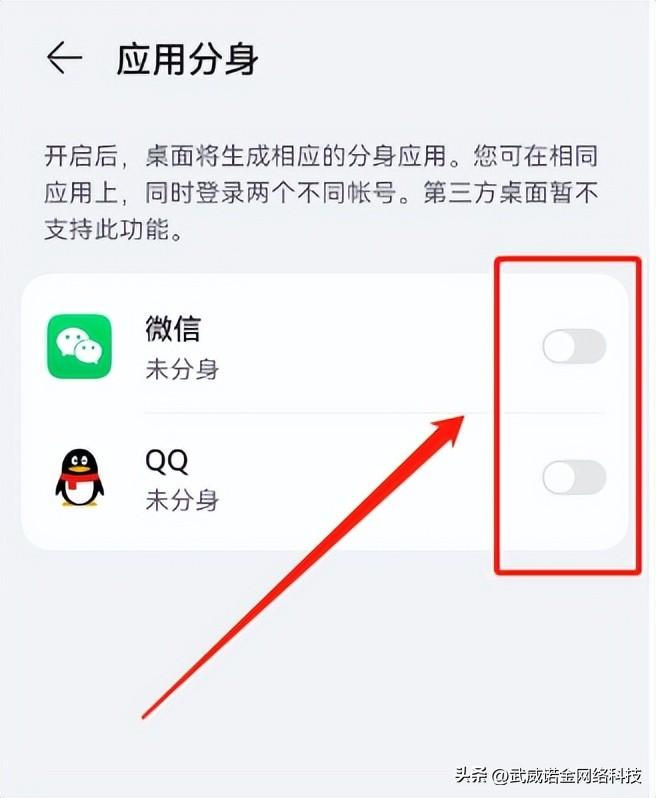Enable app twin for 微信
656x798 pixels.
[573, 346]
